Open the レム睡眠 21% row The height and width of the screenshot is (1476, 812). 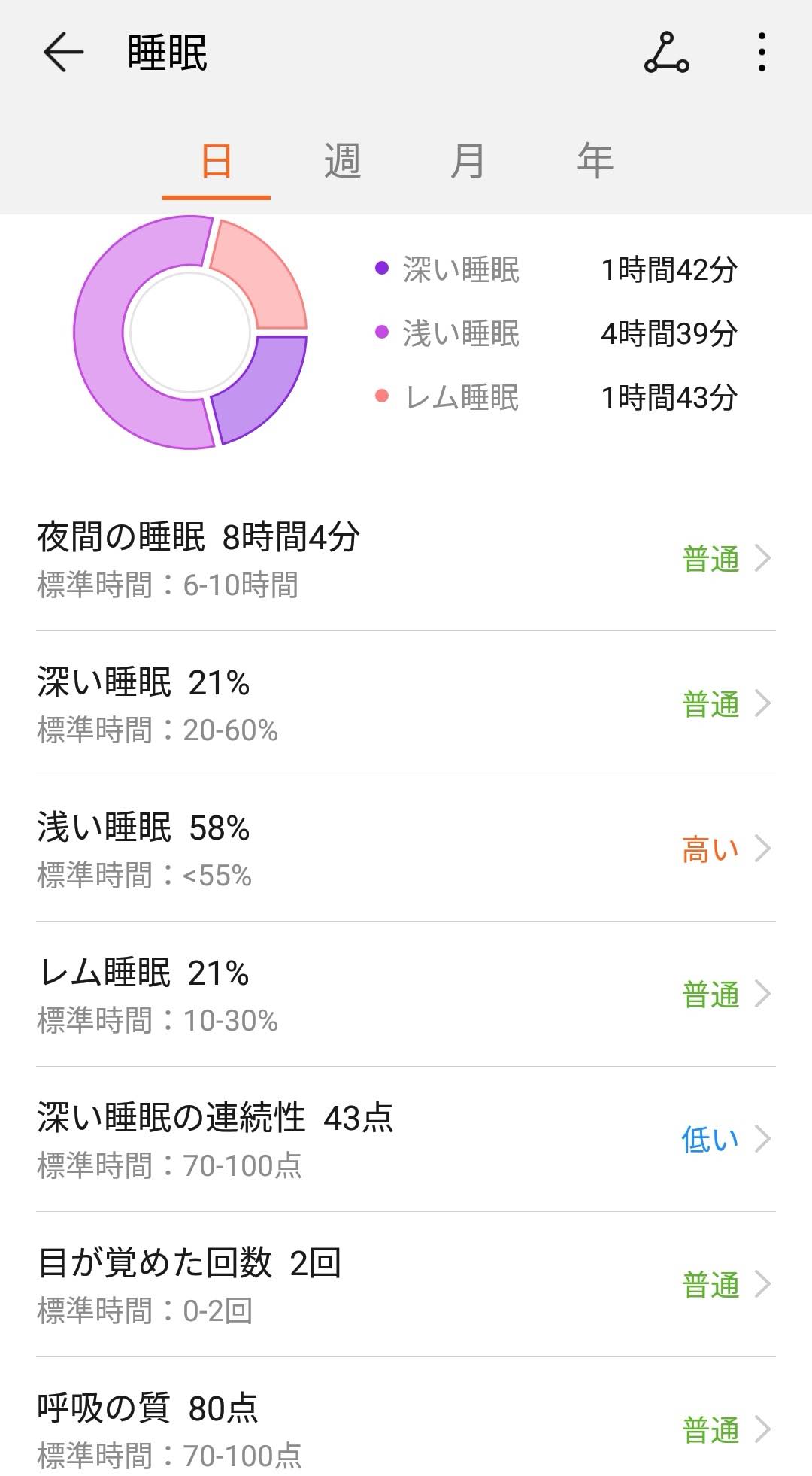point(406,995)
